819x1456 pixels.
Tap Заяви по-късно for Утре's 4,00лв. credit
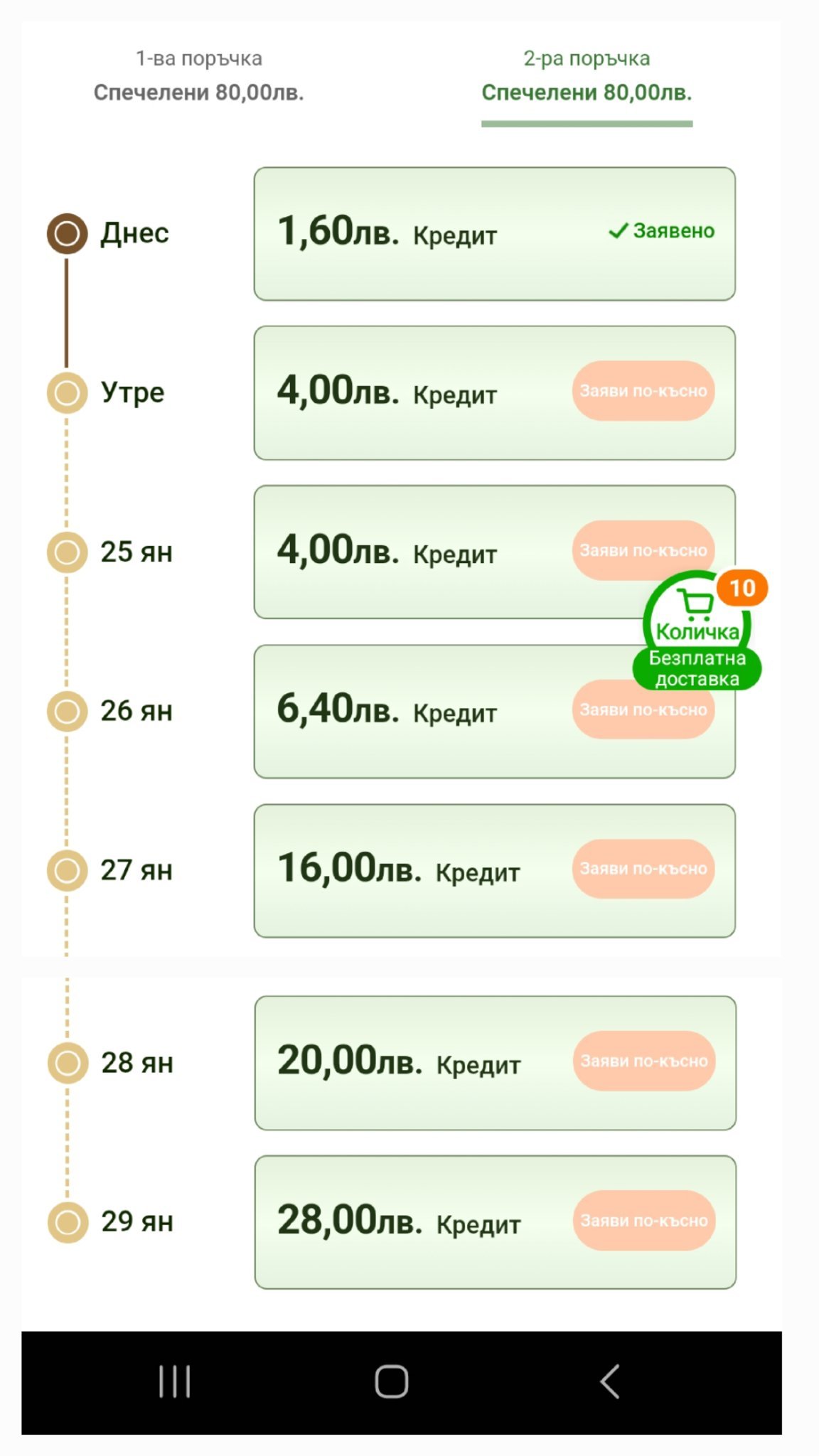(x=643, y=391)
